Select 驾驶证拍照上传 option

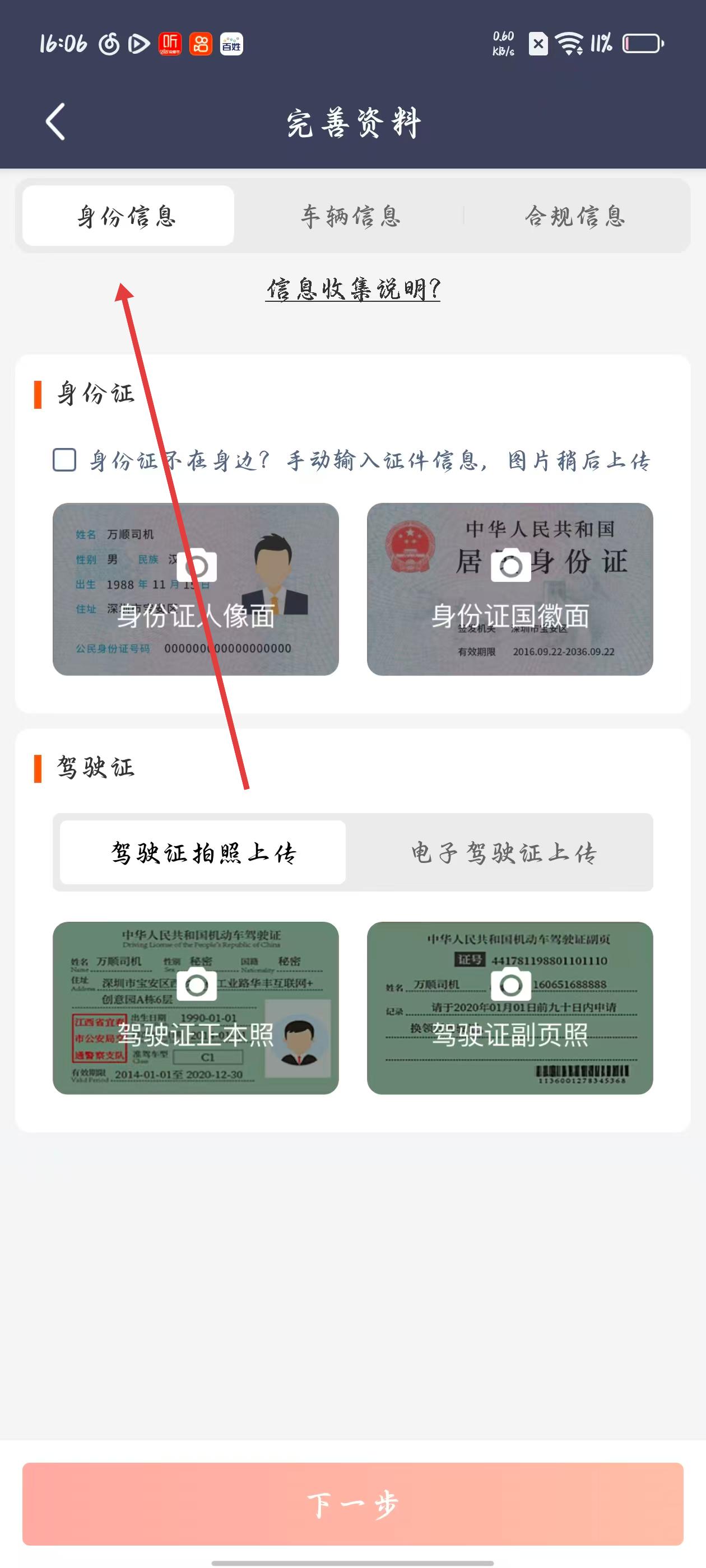pos(203,852)
